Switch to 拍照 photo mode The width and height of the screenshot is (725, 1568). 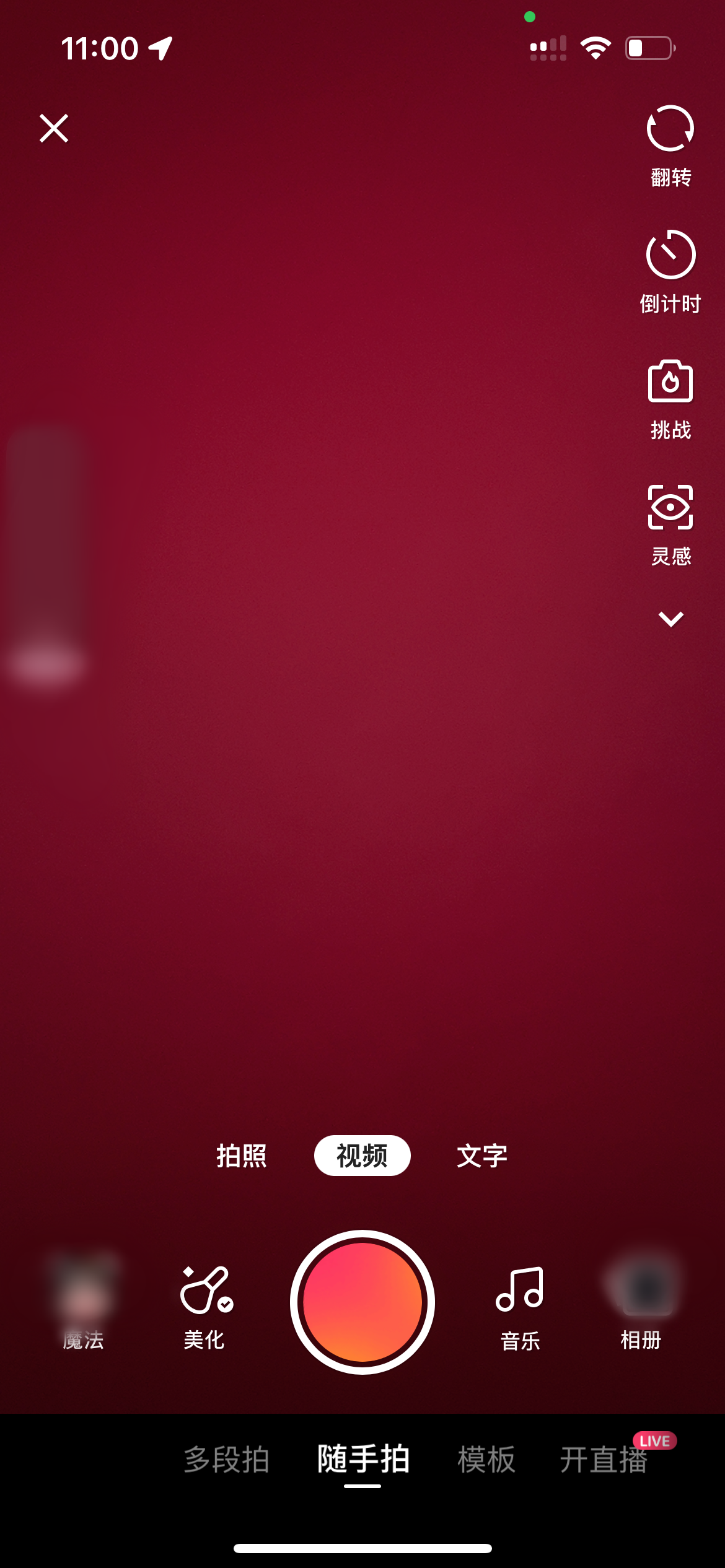[x=241, y=1156]
